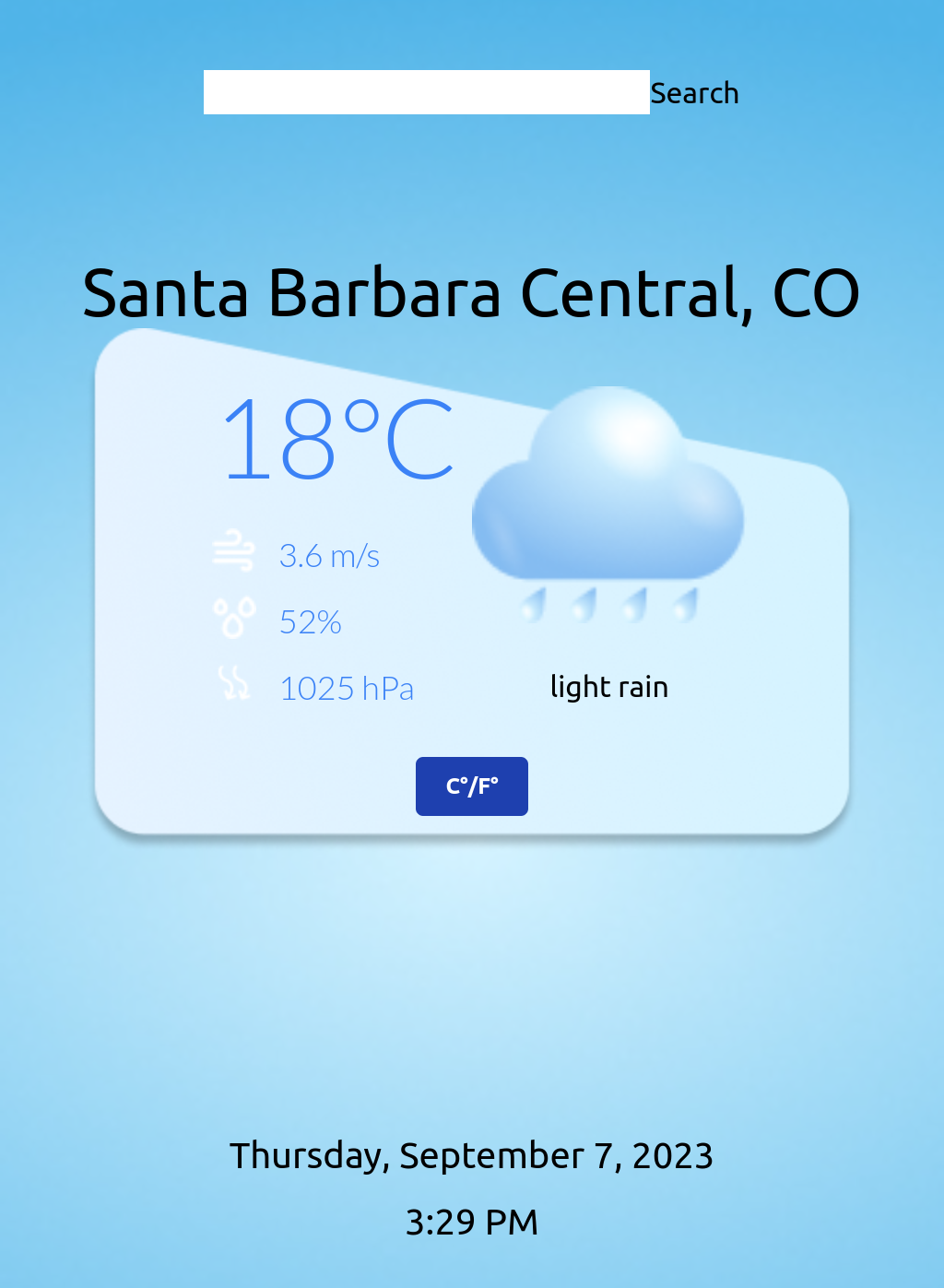Click the 52% humidity value

310,621
